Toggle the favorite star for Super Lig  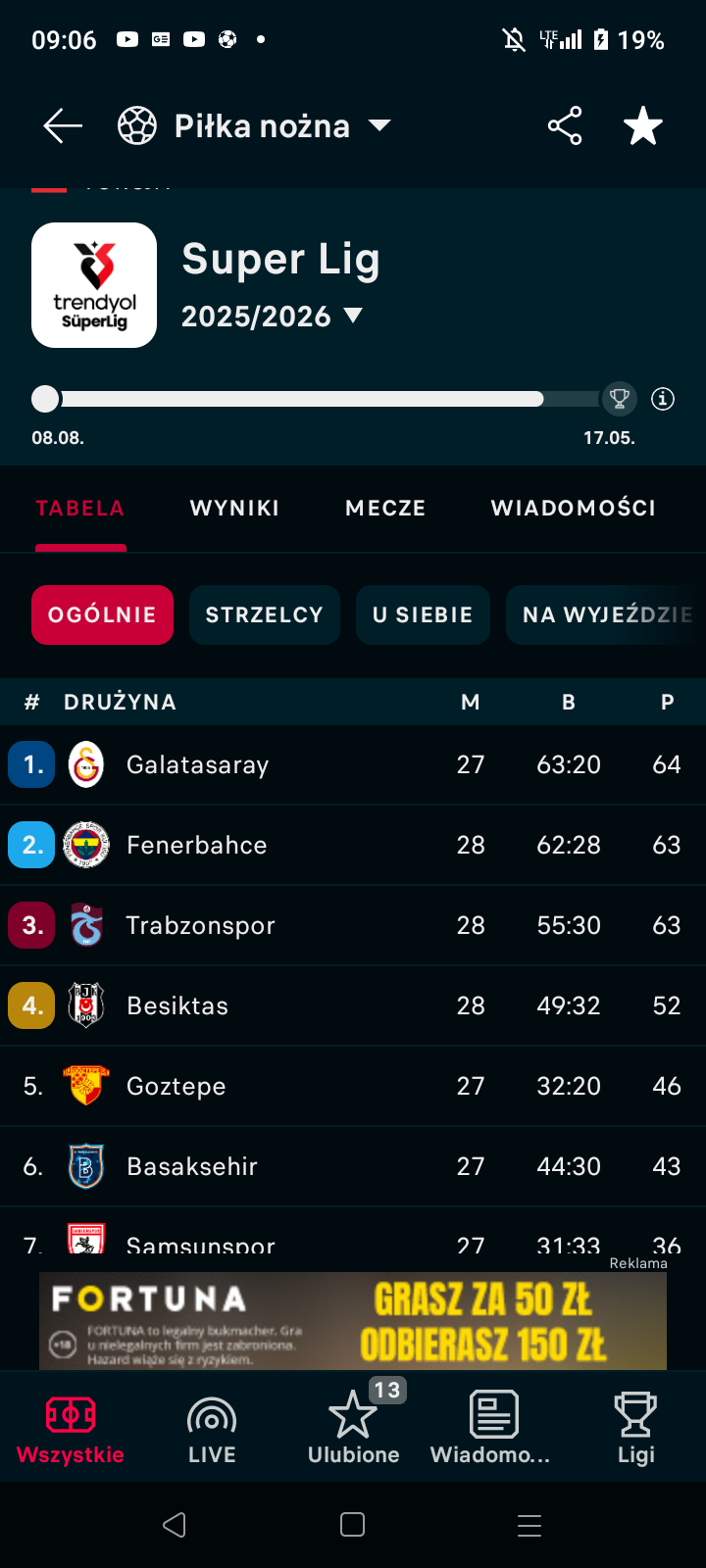[x=643, y=125]
